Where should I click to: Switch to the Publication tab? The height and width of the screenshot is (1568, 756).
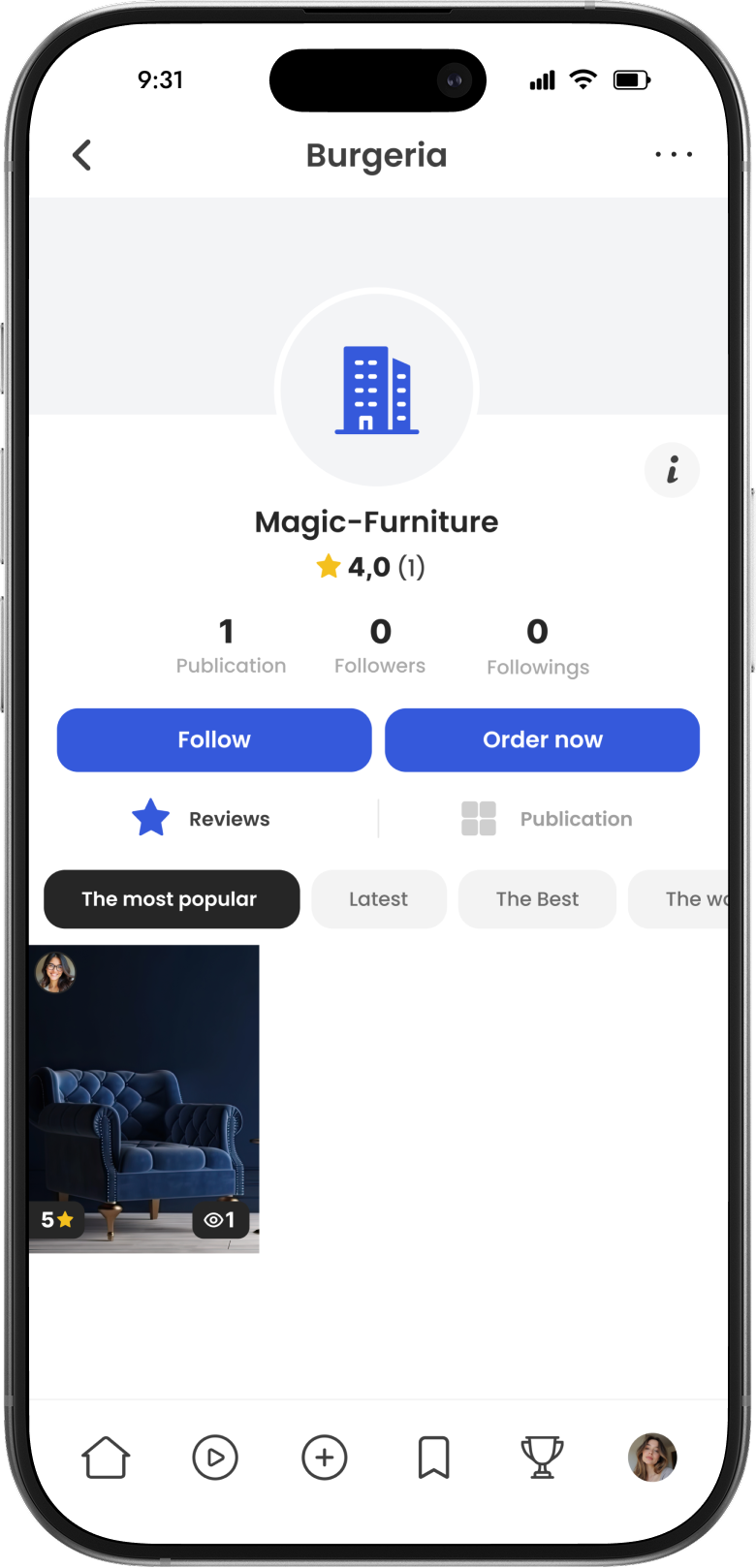[x=548, y=819]
